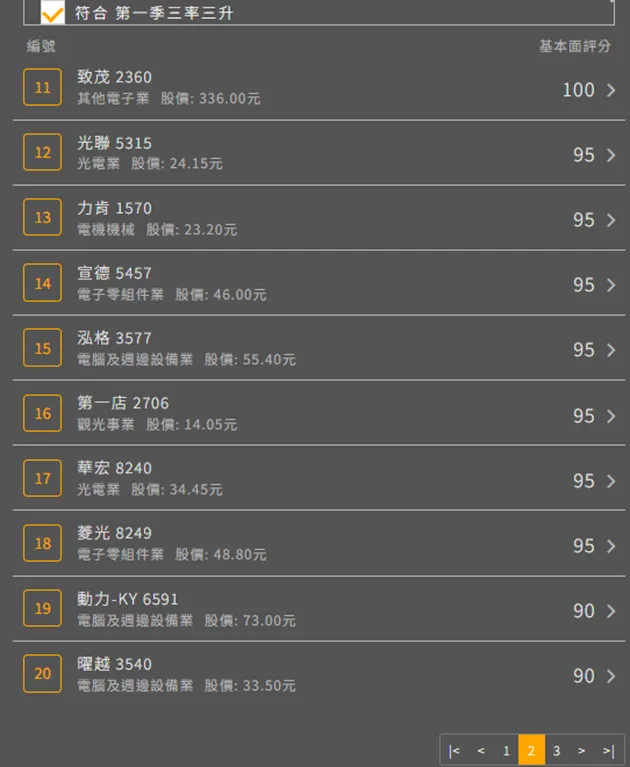Open stock 宣德 5457 details
This screenshot has height=767, width=630.
[315, 283]
